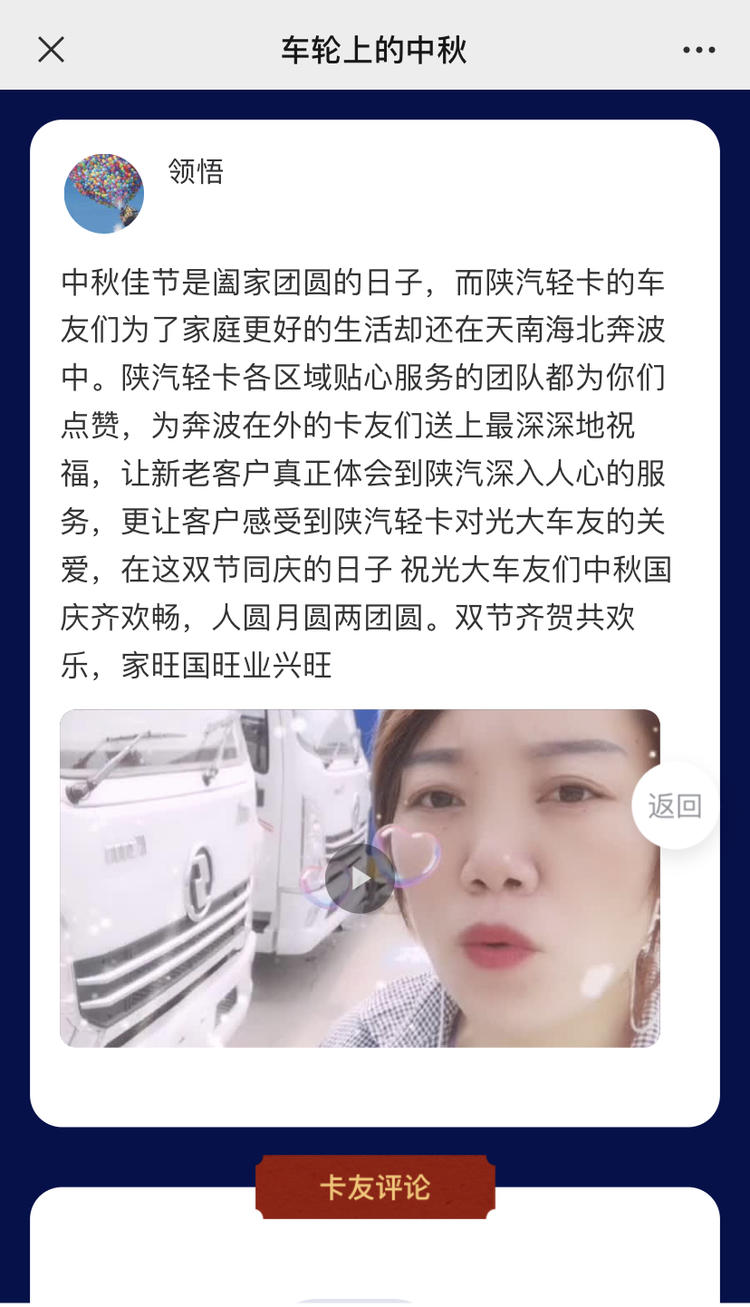The width and height of the screenshot is (750, 1307).
Task: Tap the 返回 floating button
Action: click(x=675, y=806)
